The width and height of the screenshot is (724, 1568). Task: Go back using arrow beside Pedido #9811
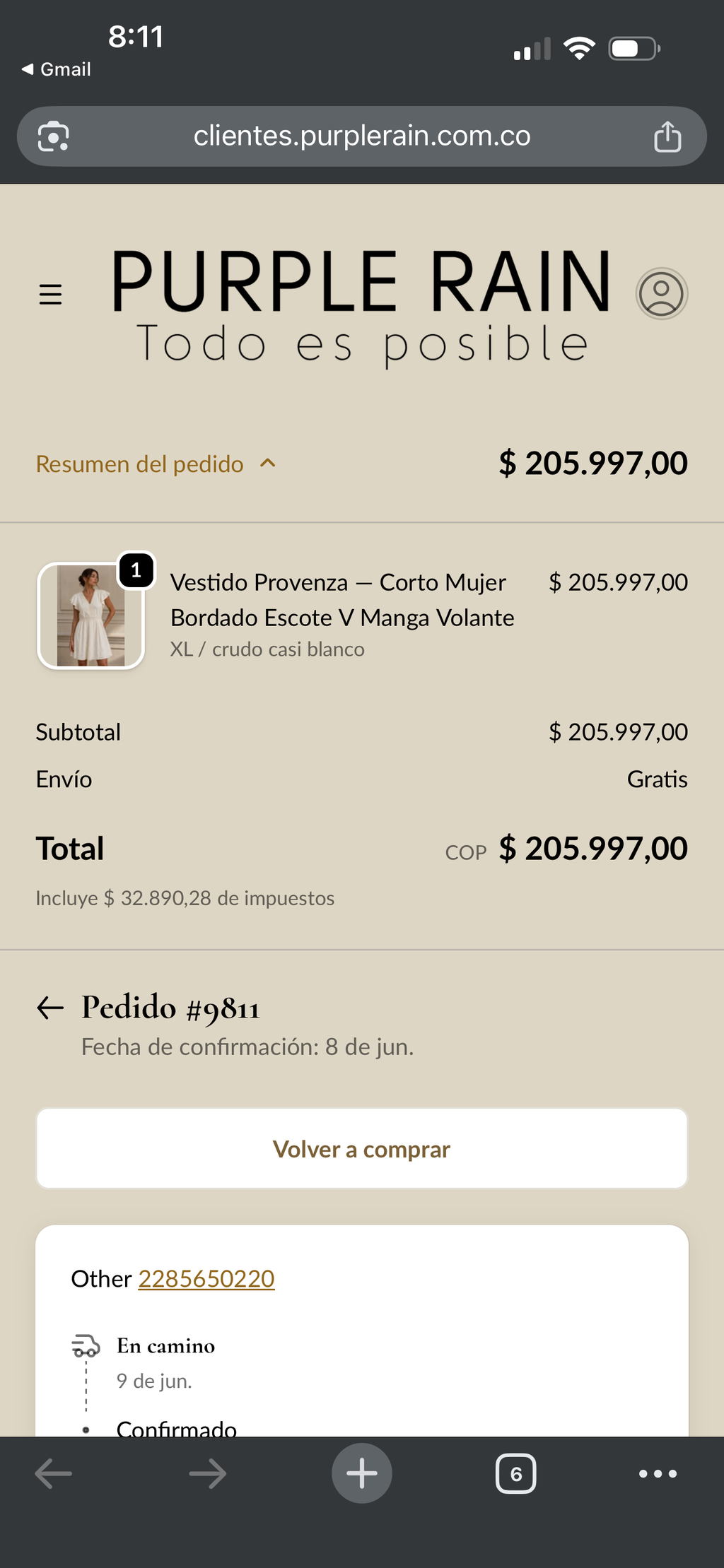pyautogui.click(x=50, y=1008)
